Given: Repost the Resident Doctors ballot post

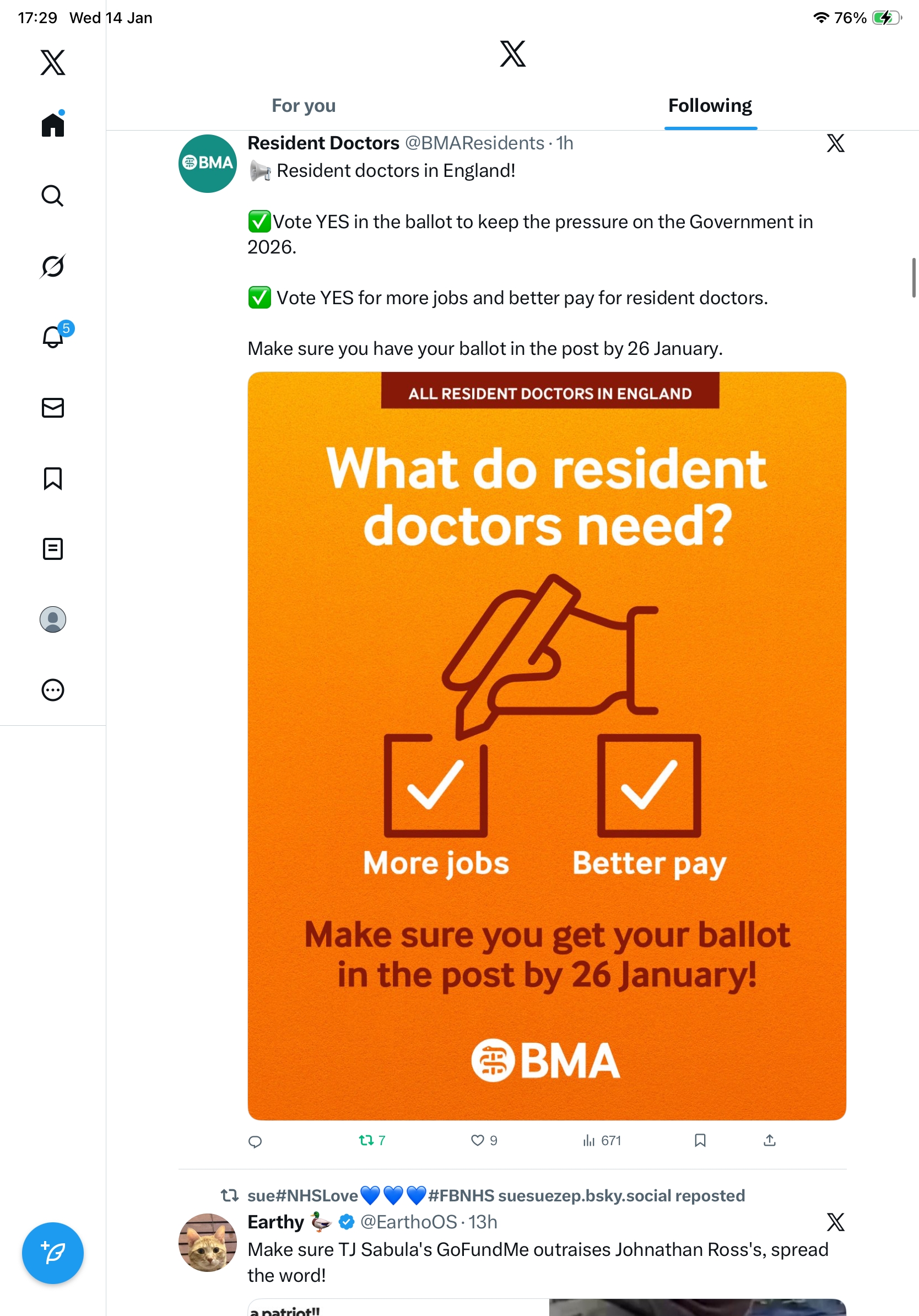Looking at the screenshot, I should point(367,1141).
